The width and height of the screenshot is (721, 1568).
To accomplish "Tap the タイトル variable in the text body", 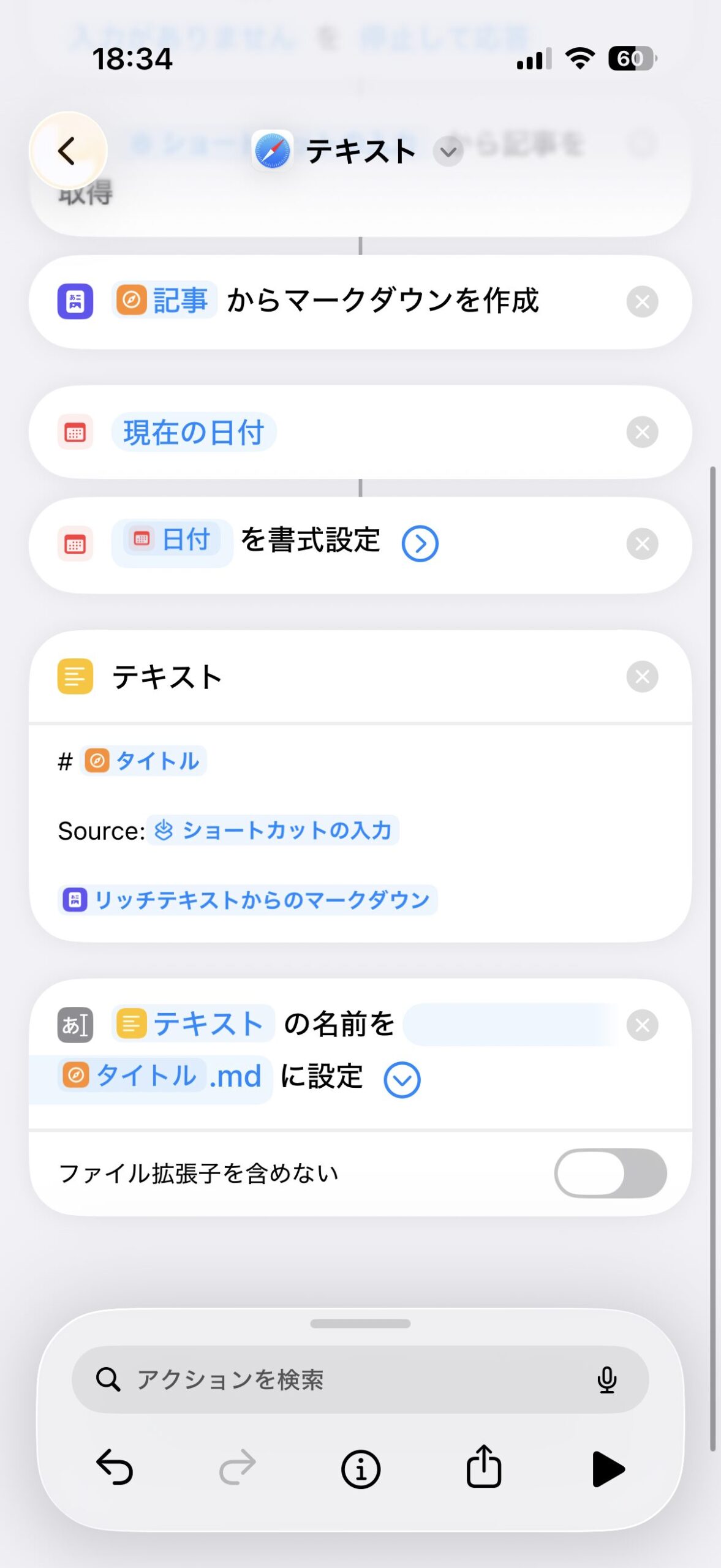I will pyautogui.click(x=143, y=761).
